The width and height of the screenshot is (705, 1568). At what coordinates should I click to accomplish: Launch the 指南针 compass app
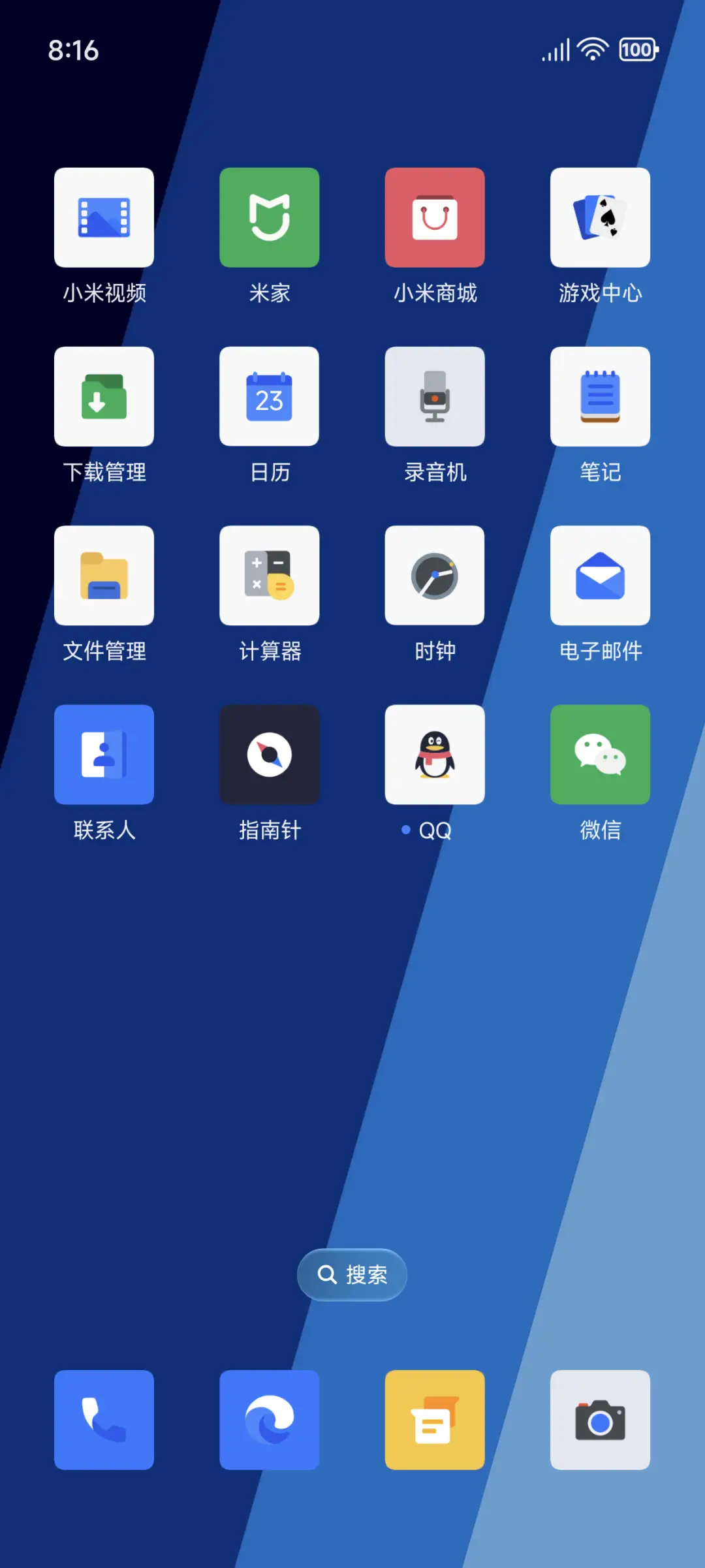pos(270,754)
